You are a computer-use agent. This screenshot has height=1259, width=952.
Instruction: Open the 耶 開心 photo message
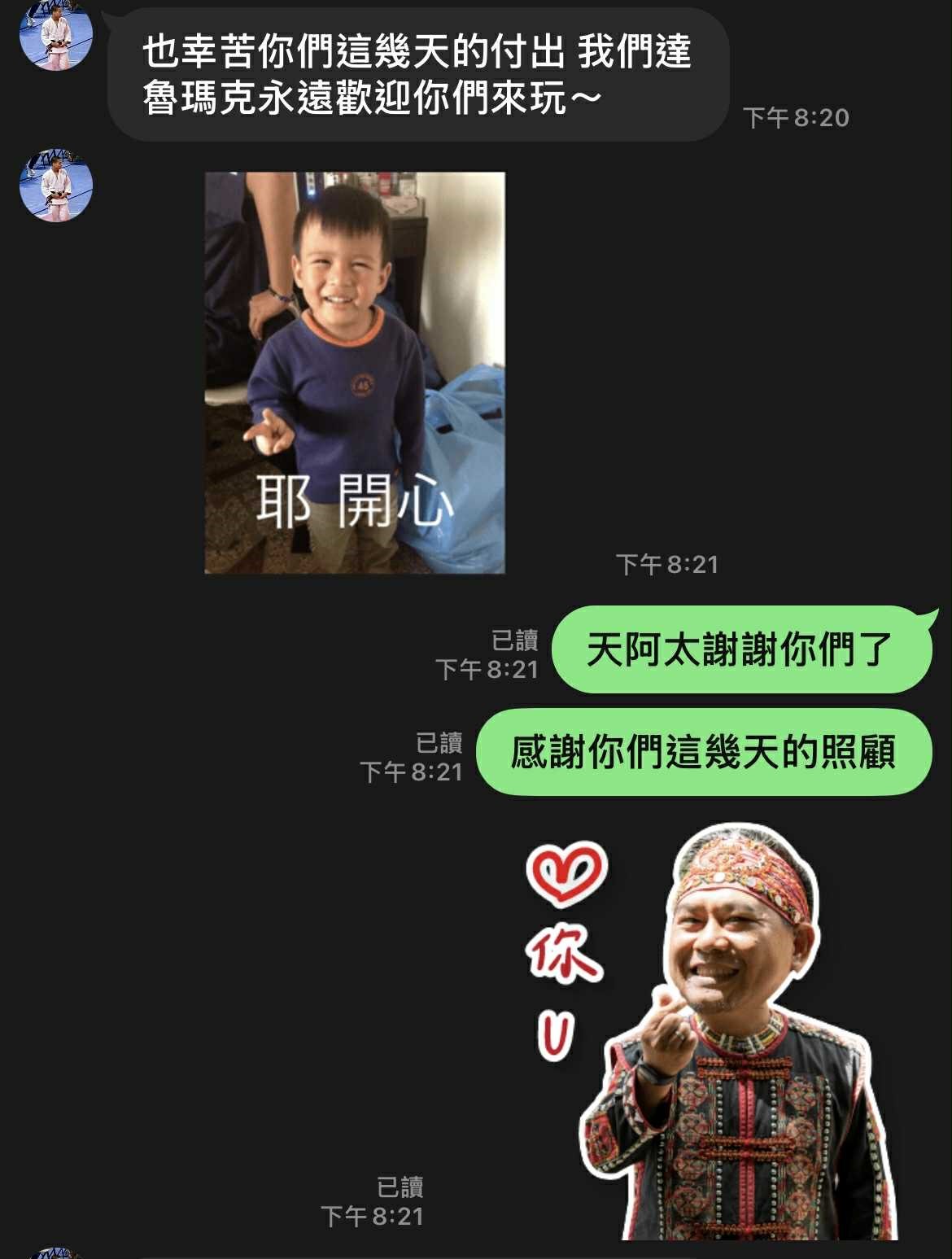click(355, 372)
